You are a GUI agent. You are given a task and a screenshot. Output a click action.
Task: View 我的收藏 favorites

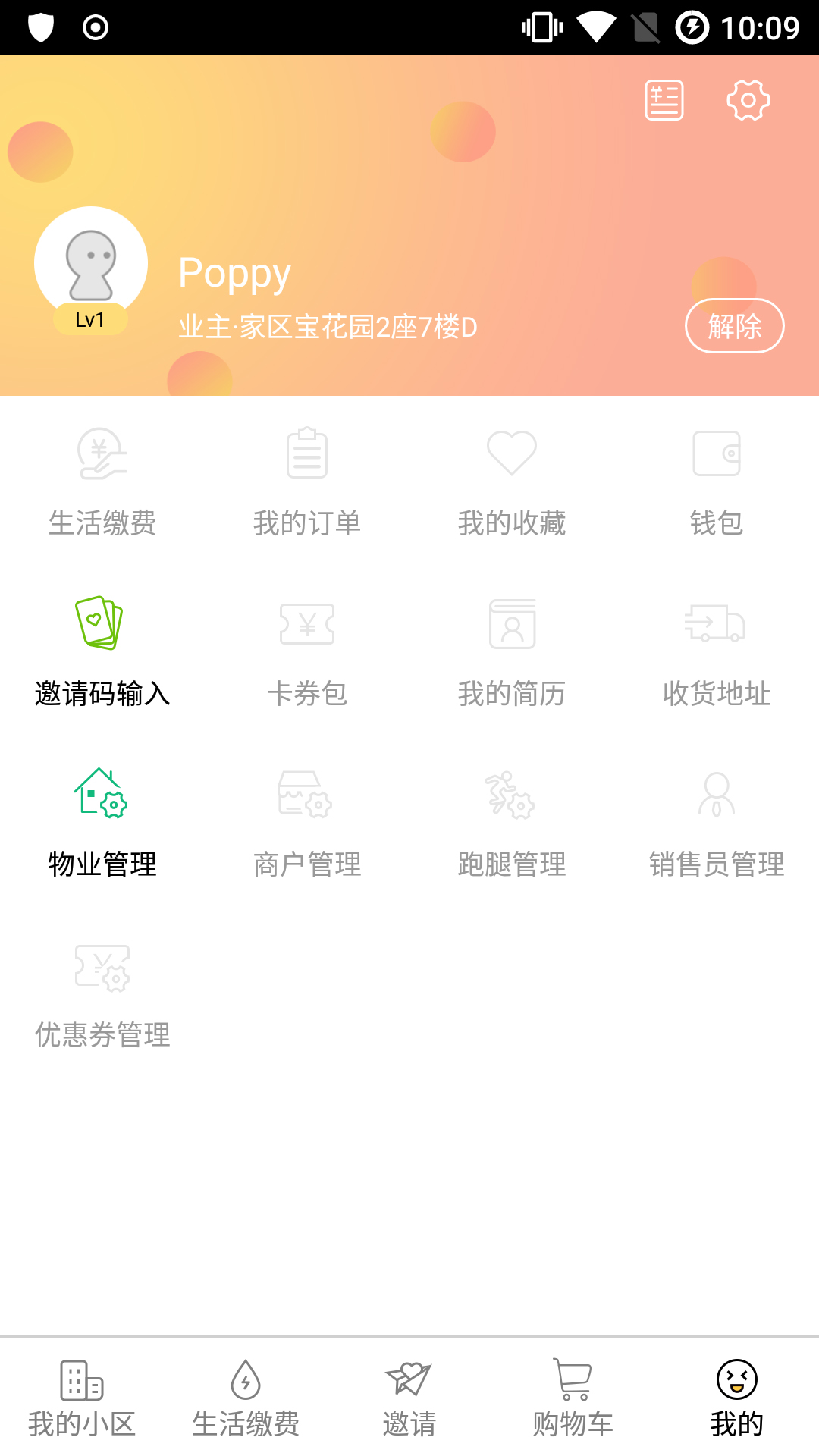pos(512,482)
